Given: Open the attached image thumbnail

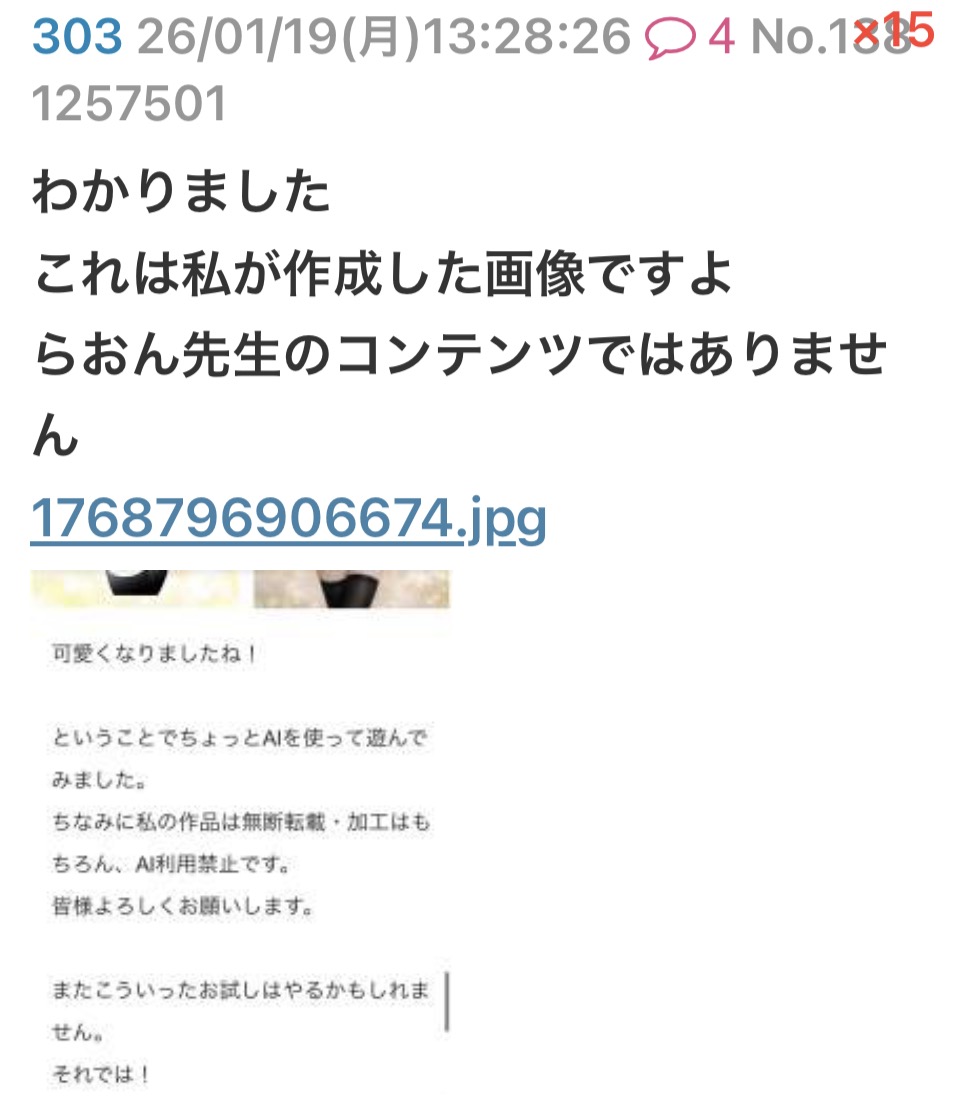Looking at the screenshot, I should coord(240,830).
